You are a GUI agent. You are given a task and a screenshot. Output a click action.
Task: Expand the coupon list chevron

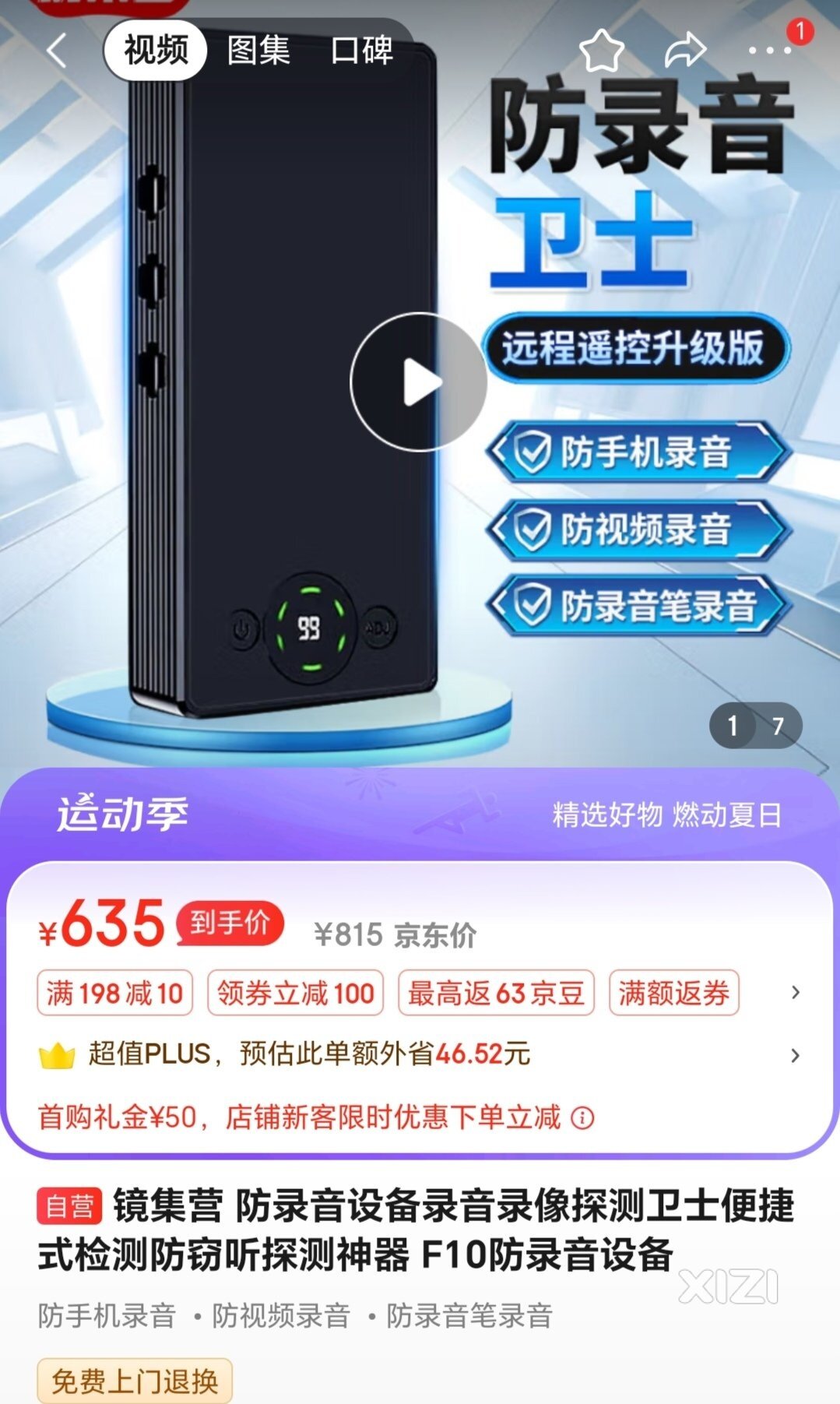coord(795,993)
